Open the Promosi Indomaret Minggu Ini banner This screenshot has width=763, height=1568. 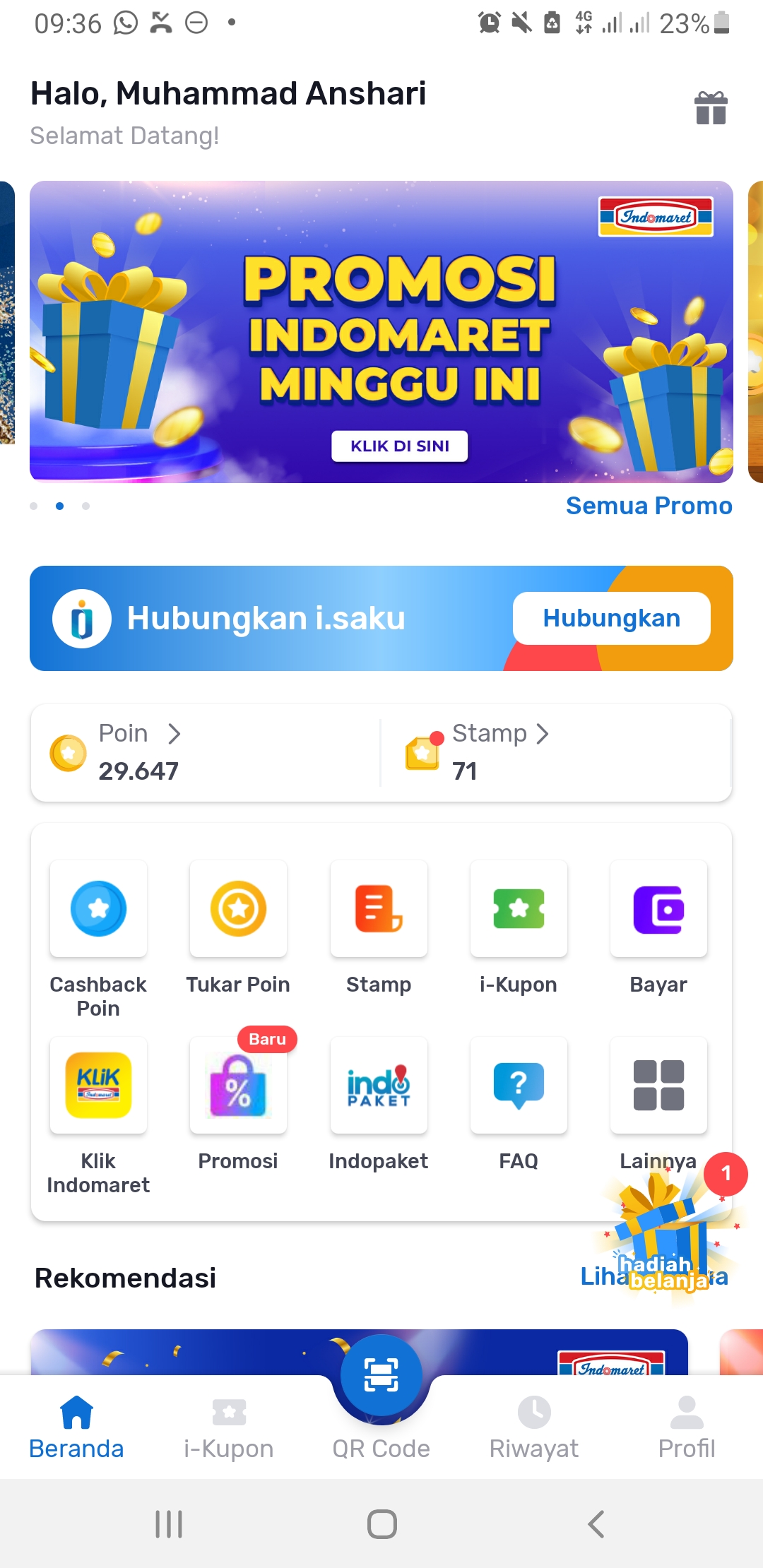(x=381, y=332)
